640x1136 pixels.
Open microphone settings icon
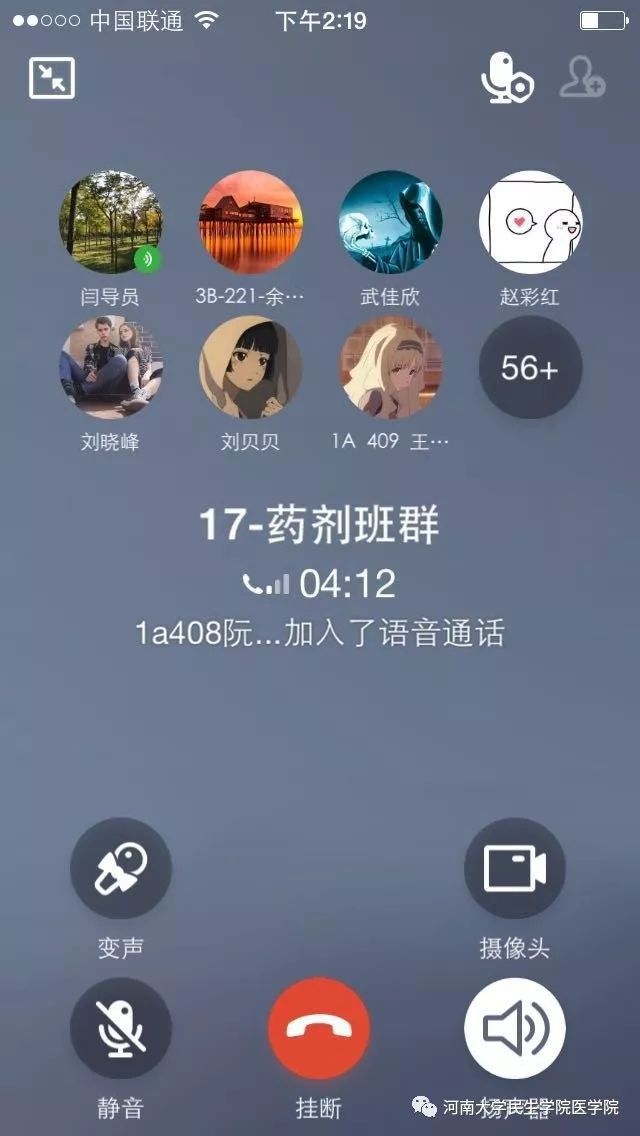[x=507, y=78]
